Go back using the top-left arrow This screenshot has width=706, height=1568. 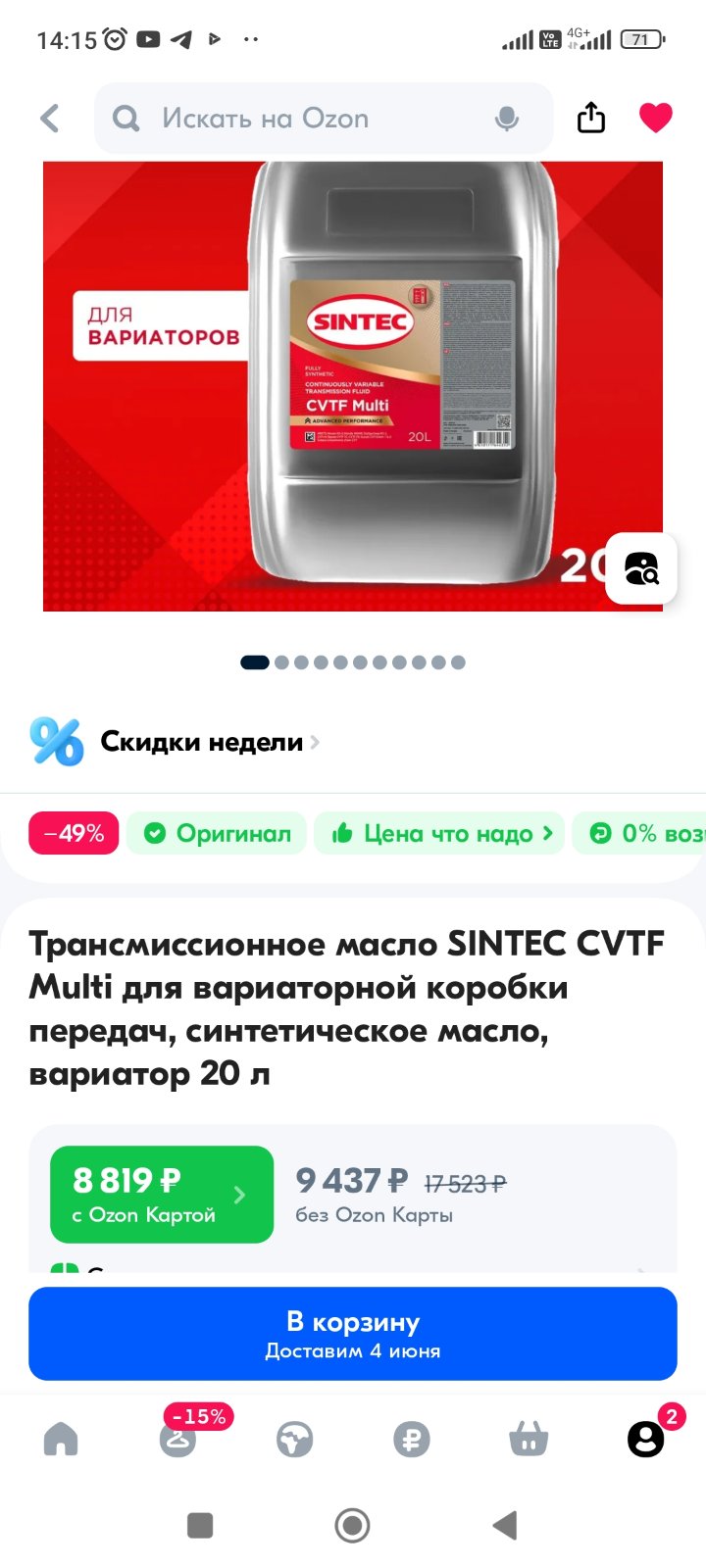50,119
